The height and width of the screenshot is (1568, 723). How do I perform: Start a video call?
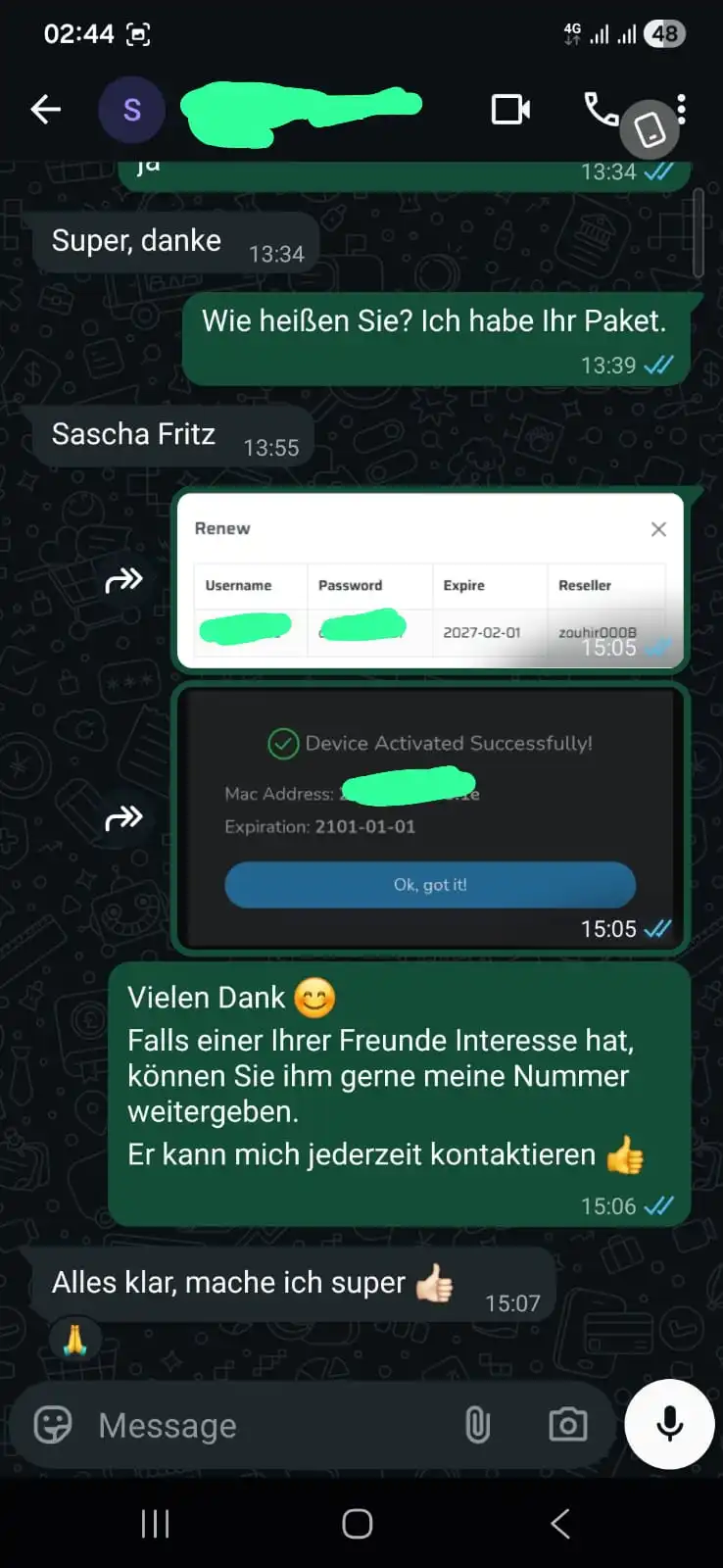click(510, 109)
